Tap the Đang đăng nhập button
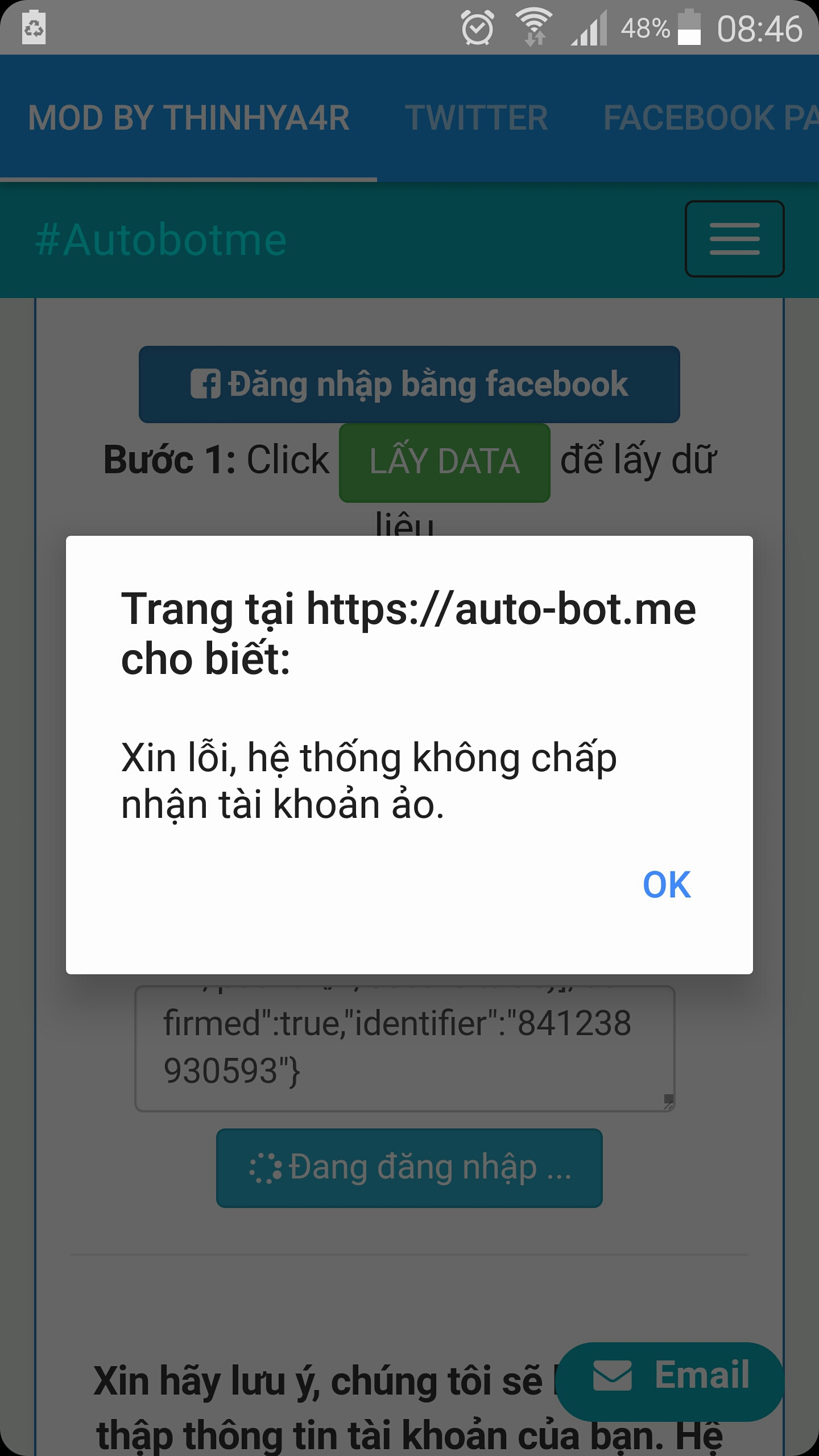The height and width of the screenshot is (1456, 819). (409, 1168)
